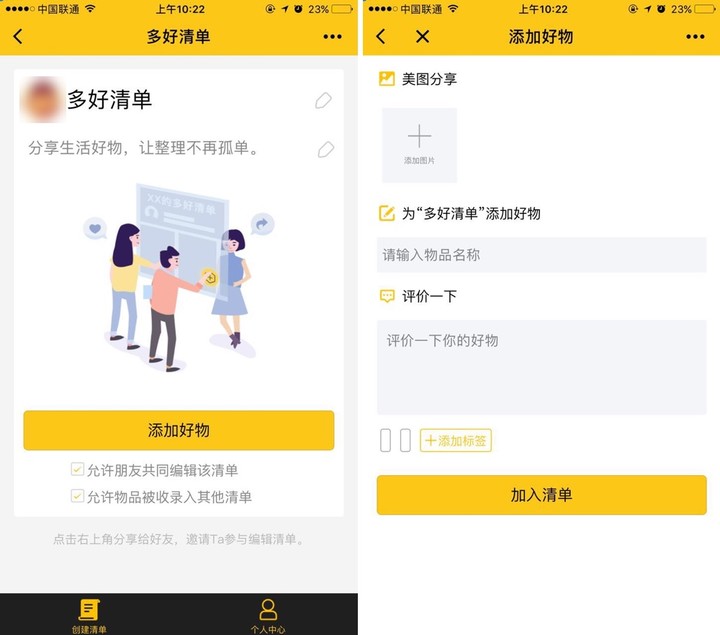Go back from the 多好清单 page
720x635 pixels.
click(18, 37)
